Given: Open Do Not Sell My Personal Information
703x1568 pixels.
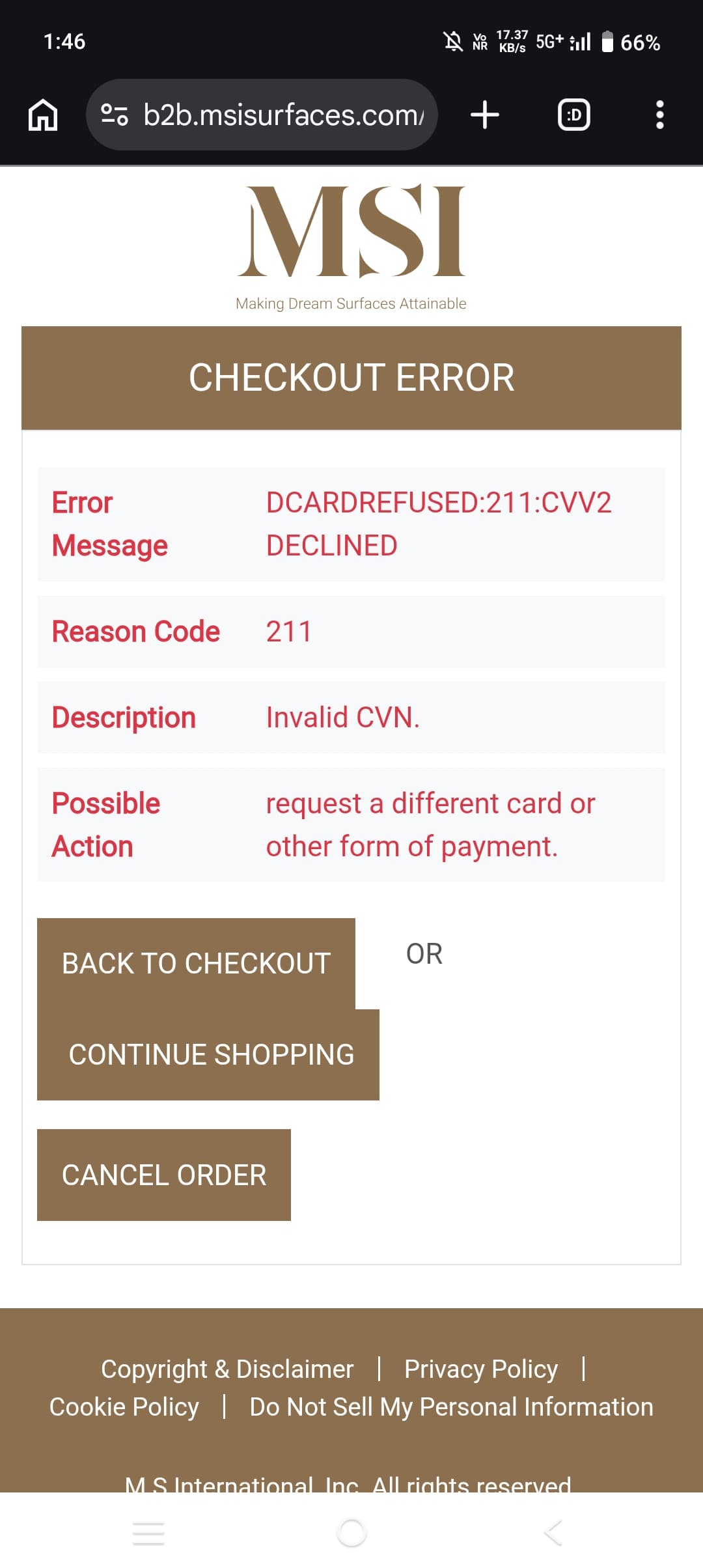Looking at the screenshot, I should pos(451,1407).
